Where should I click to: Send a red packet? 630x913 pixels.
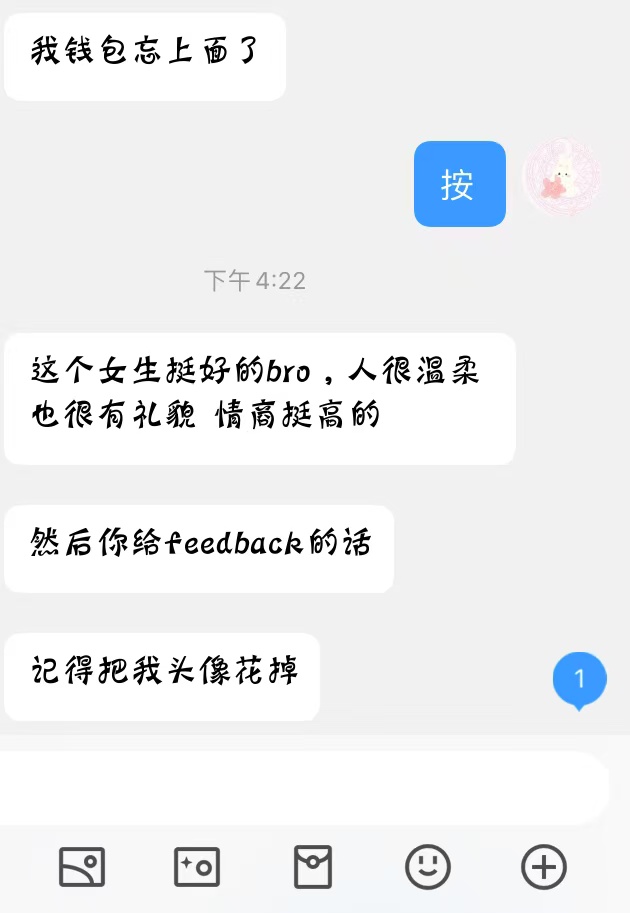point(312,867)
